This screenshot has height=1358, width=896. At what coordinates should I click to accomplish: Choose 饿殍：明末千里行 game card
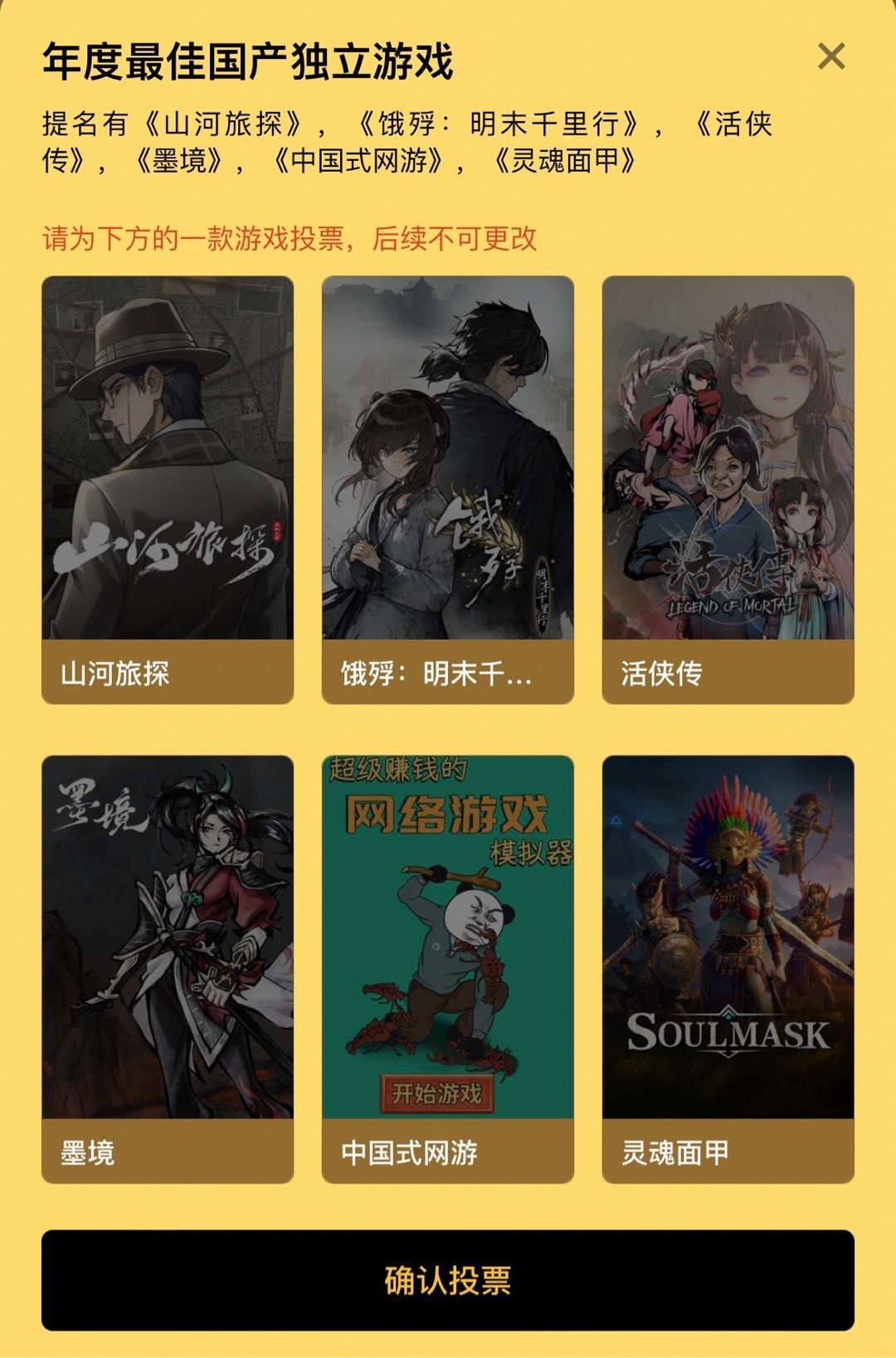(x=448, y=489)
